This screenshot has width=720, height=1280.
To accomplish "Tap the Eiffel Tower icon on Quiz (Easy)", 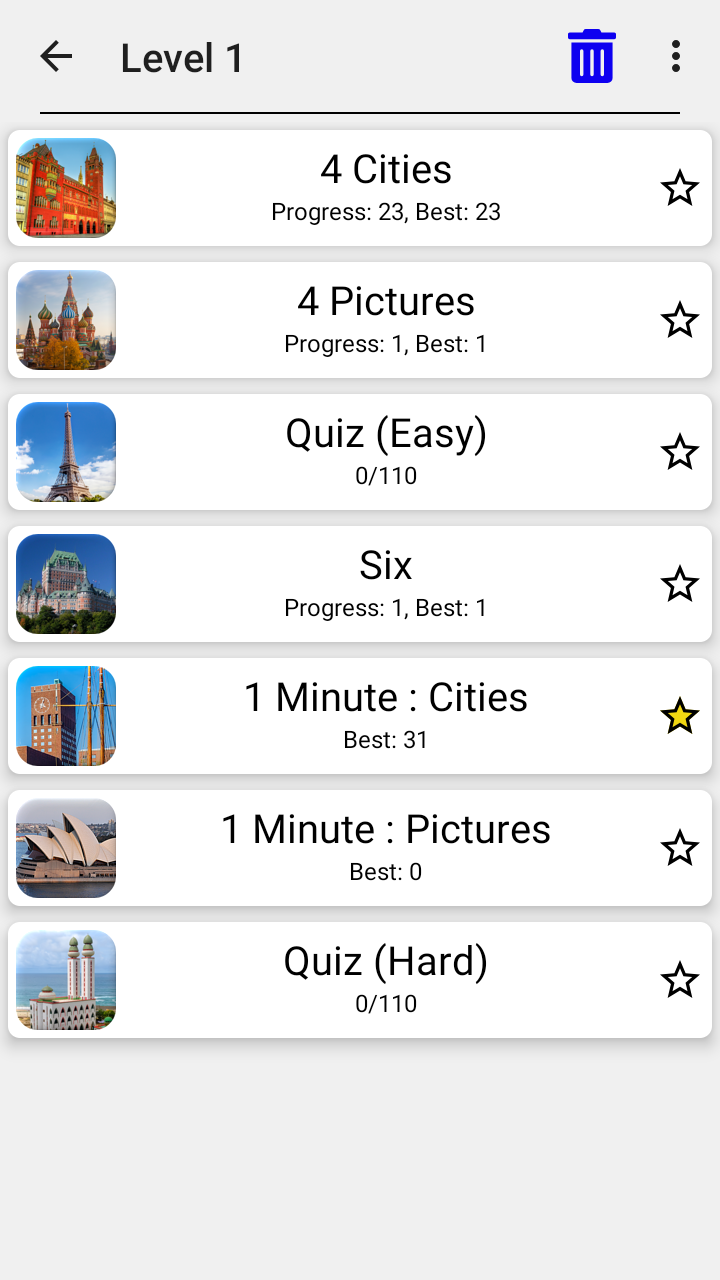I will 65,452.
